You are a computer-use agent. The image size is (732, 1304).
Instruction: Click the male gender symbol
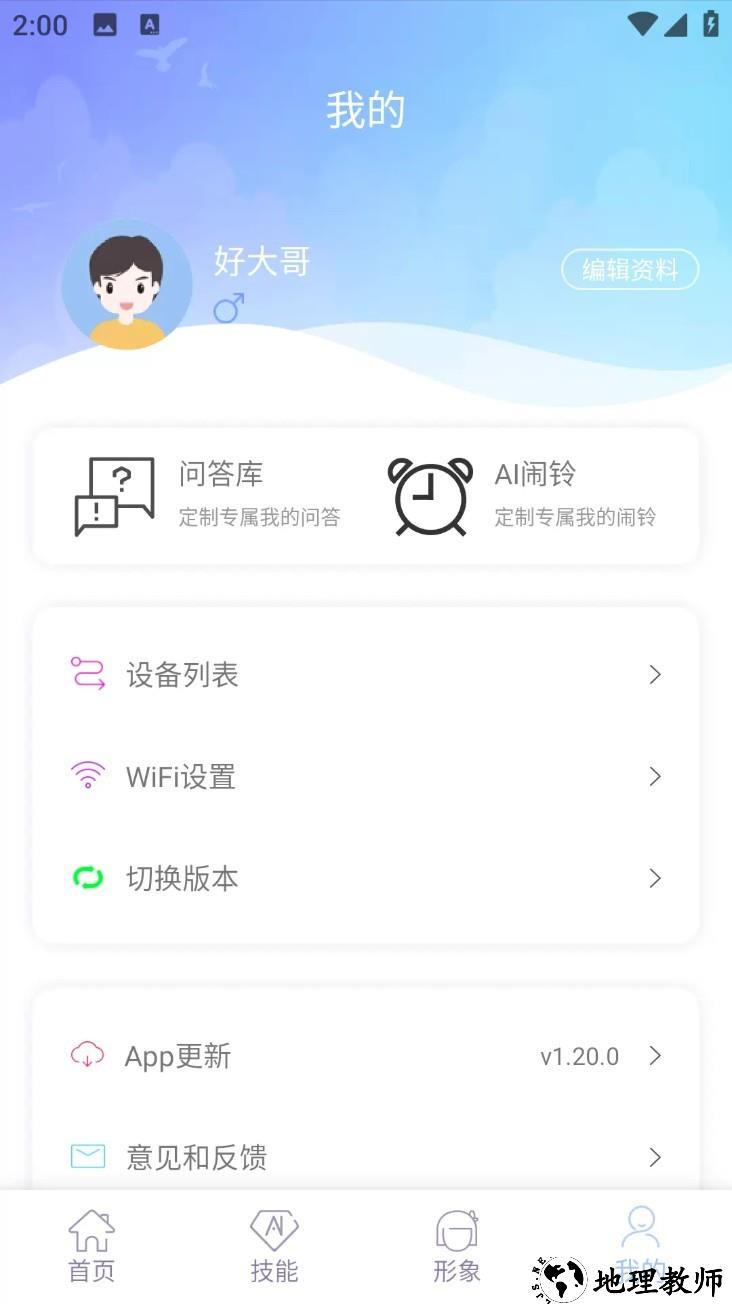227,308
